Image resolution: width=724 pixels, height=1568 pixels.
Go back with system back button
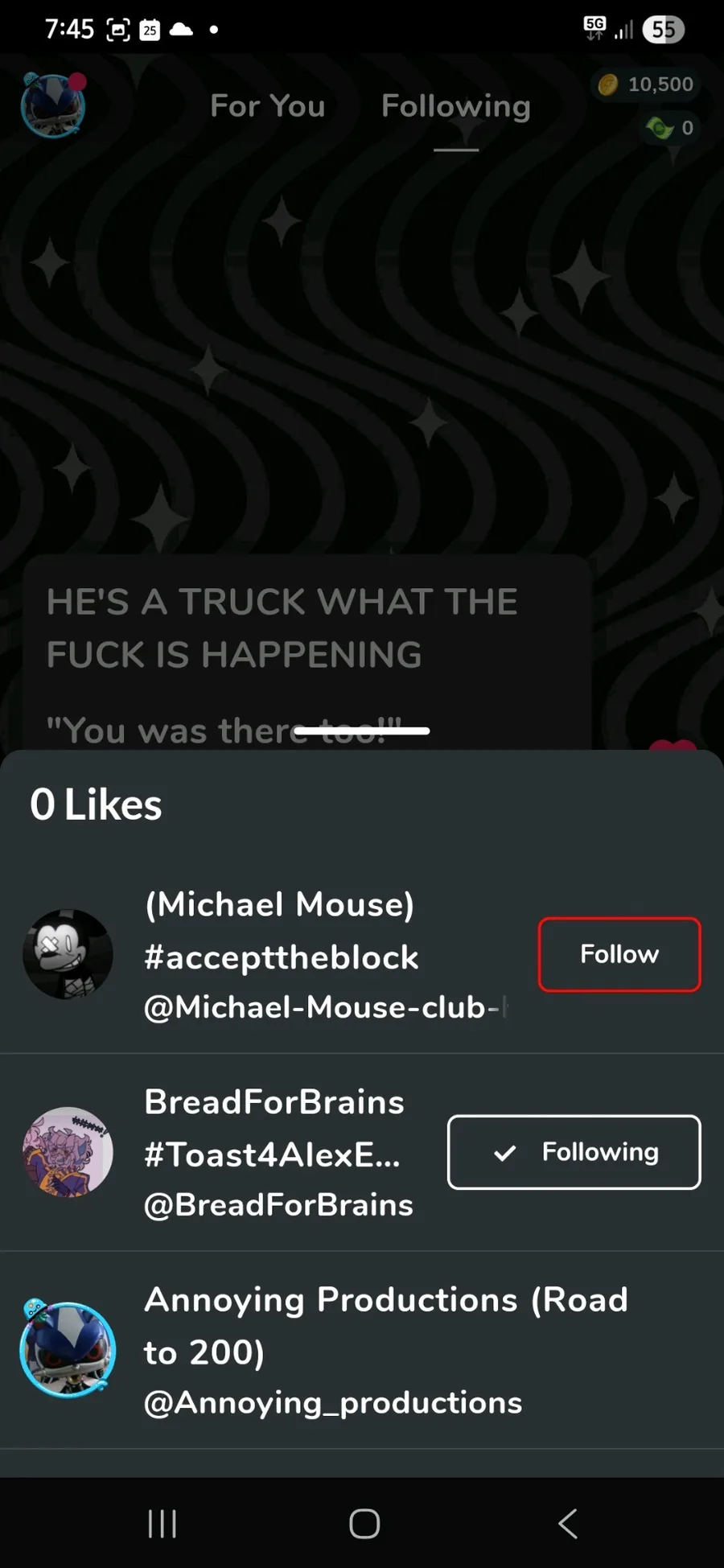[x=567, y=1523]
